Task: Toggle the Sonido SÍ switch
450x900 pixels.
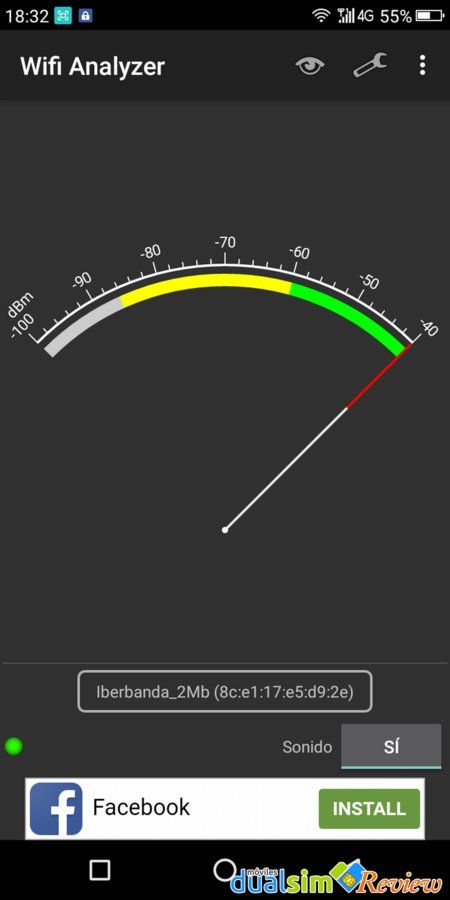Action: click(x=391, y=747)
